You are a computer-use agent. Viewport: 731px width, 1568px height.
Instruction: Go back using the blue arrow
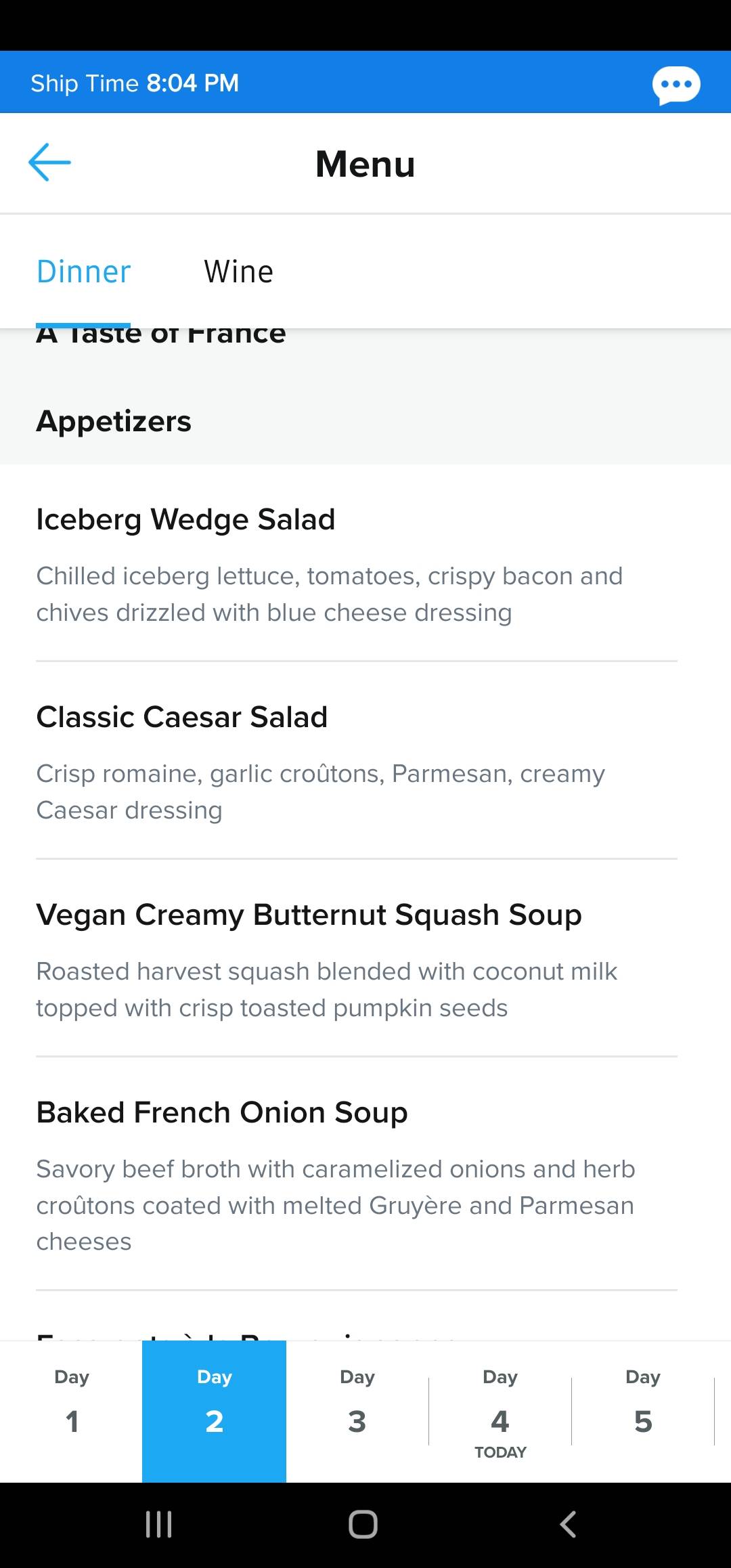(x=49, y=162)
